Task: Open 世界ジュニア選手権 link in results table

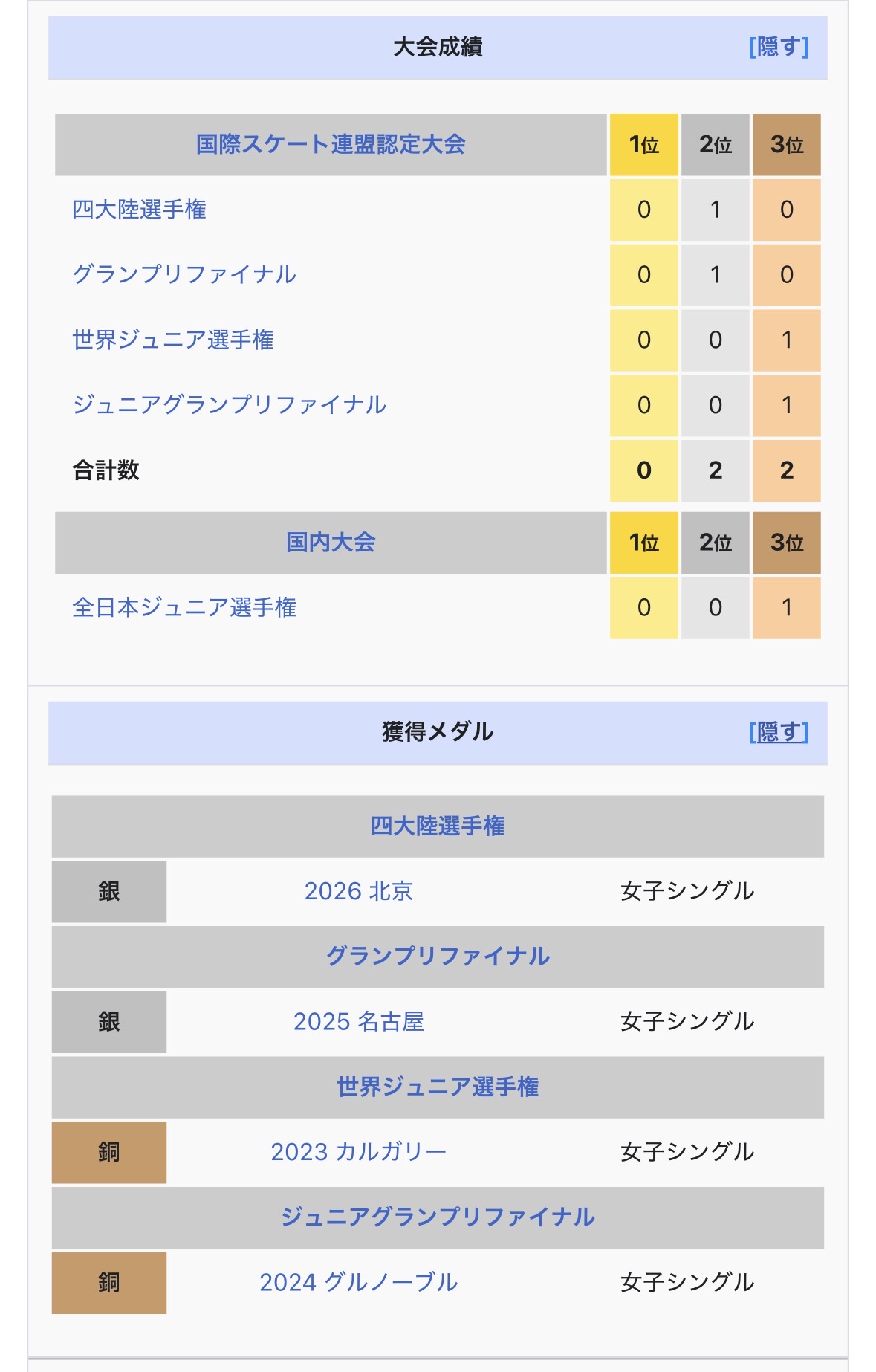Action: click(173, 340)
